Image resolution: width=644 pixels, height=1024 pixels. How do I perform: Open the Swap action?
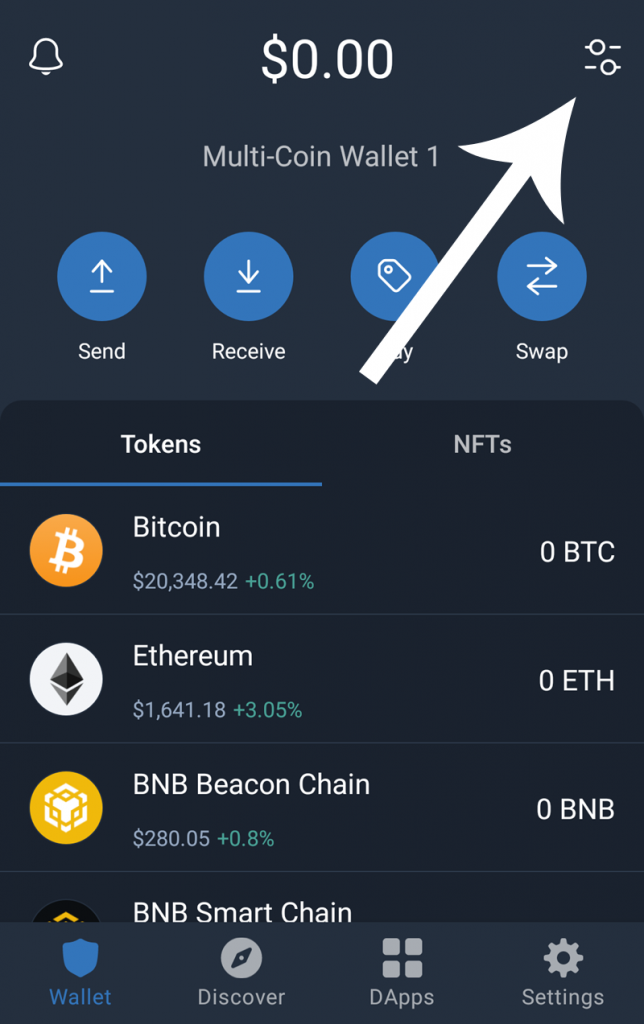click(x=541, y=277)
